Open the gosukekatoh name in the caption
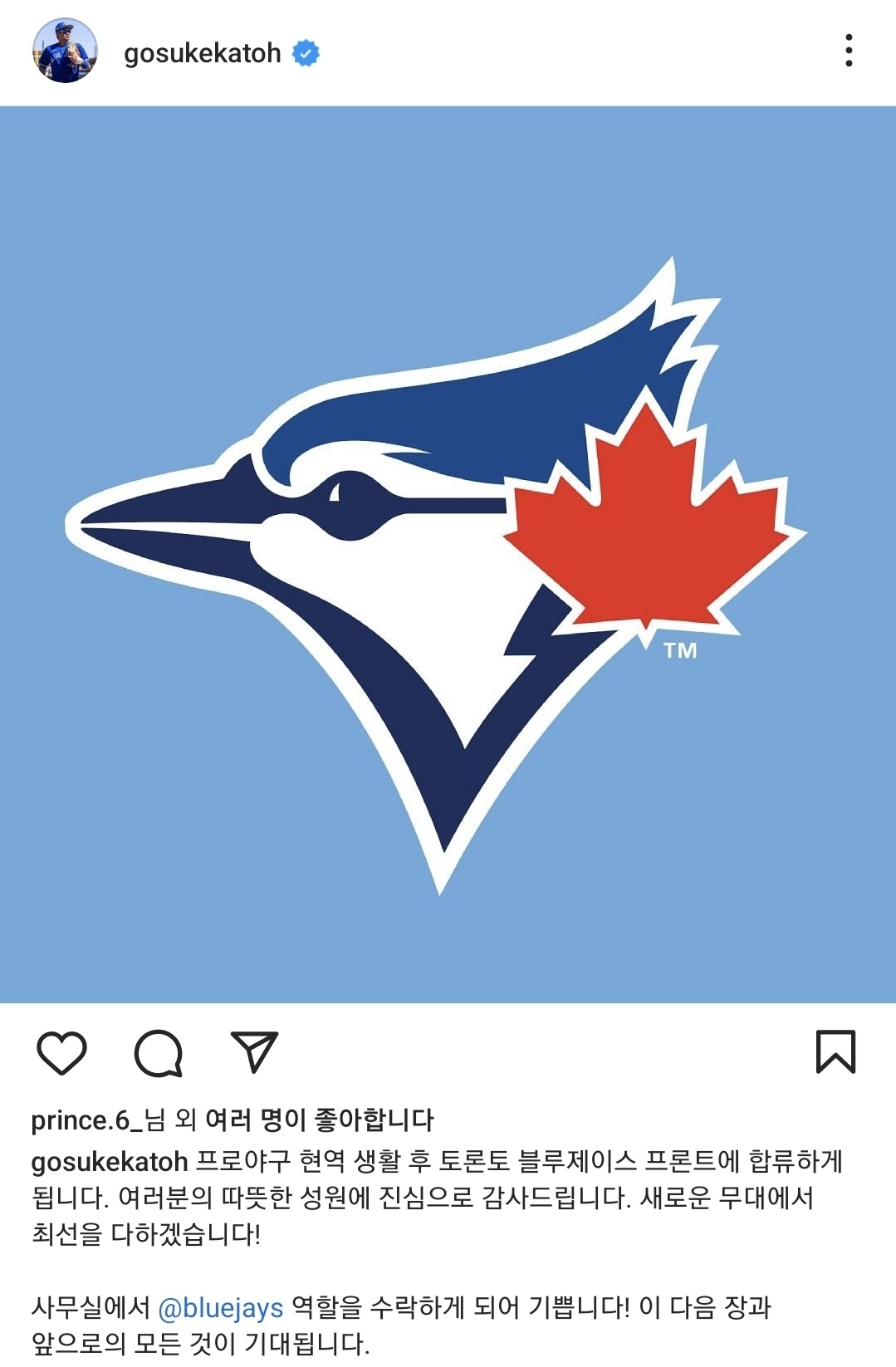Screen dimensions: 896x1367 109,1161
